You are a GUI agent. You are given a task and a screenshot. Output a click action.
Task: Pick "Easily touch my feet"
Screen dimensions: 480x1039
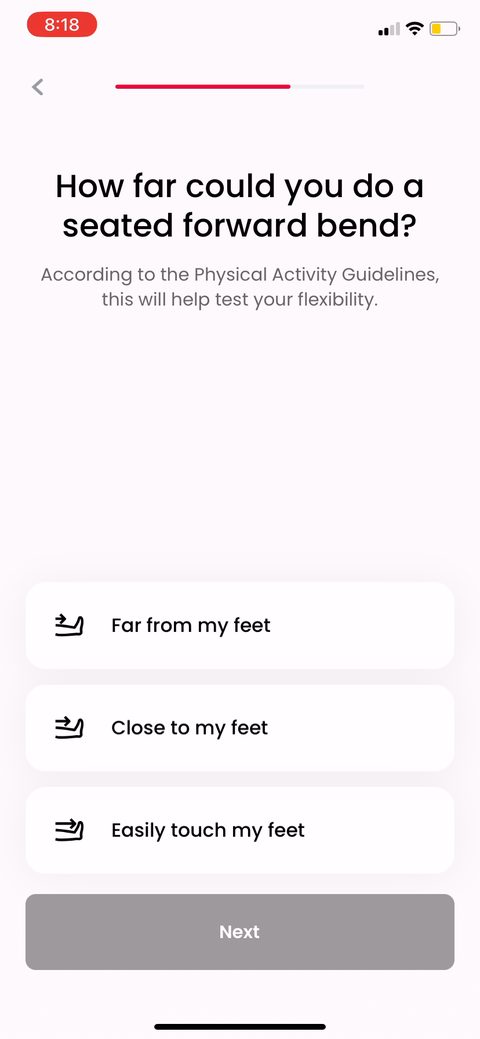(x=240, y=830)
